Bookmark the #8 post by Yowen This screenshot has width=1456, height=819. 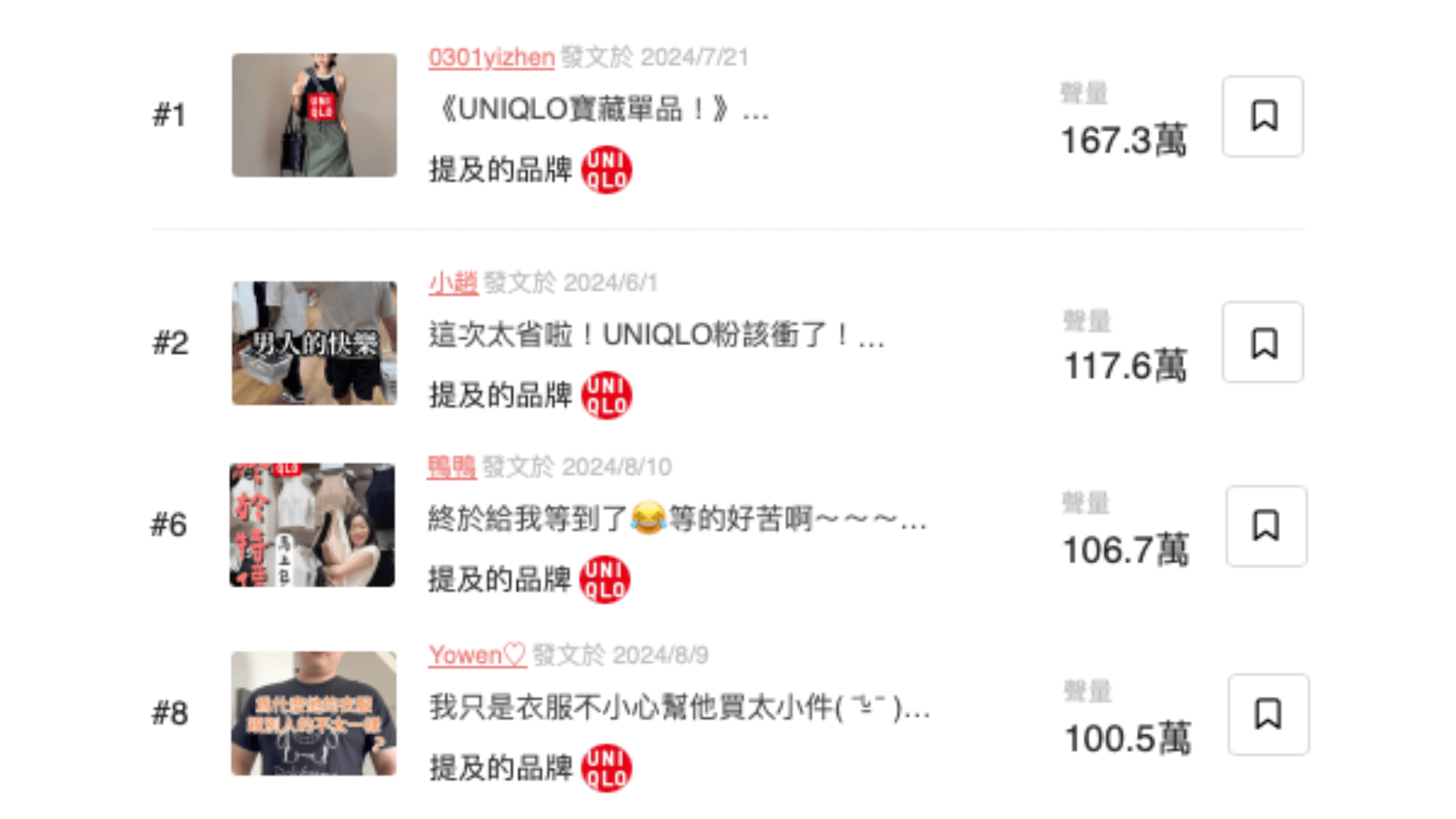pyautogui.click(x=1268, y=714)
